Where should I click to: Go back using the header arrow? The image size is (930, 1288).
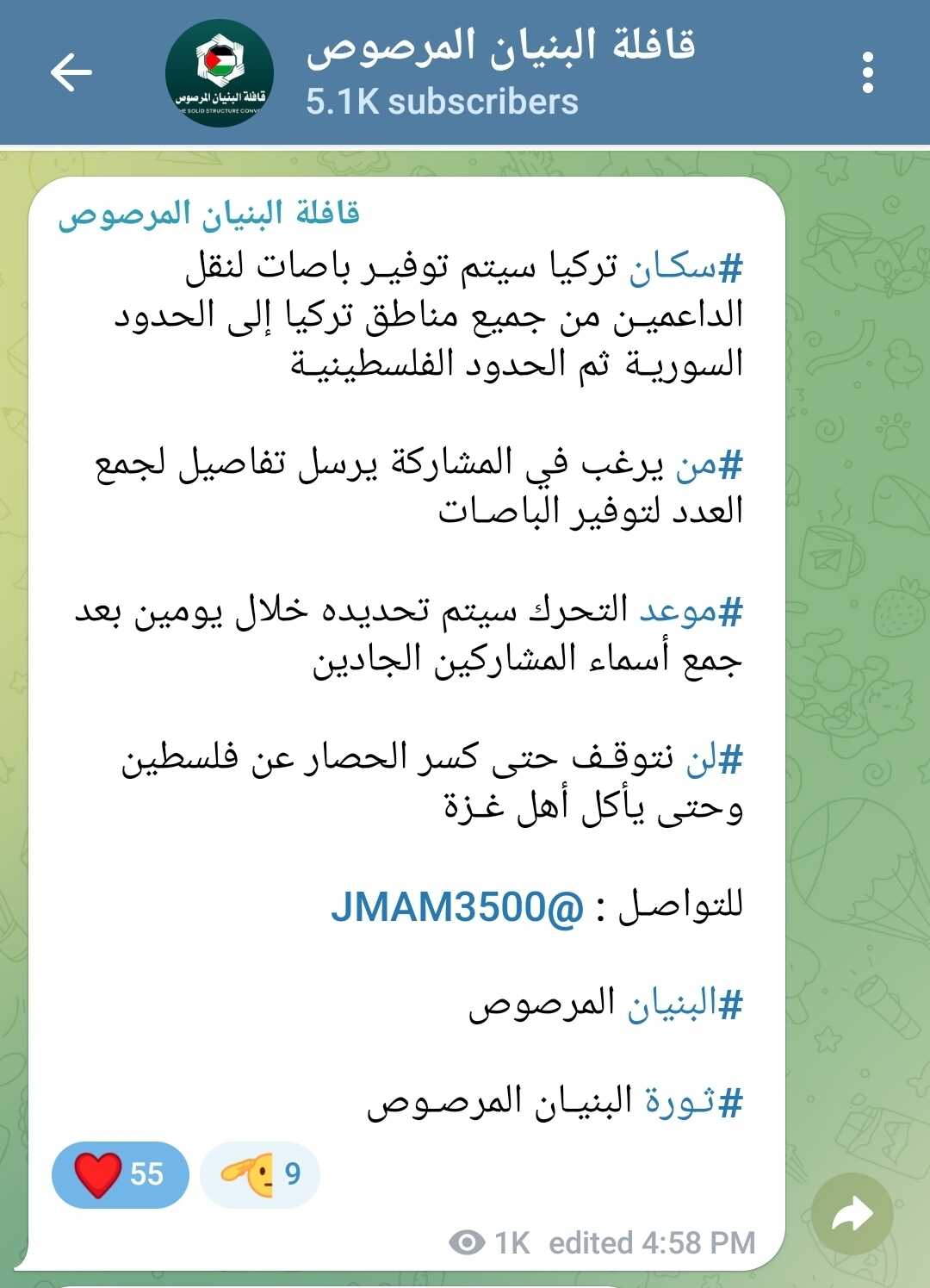tap(71, 72)
